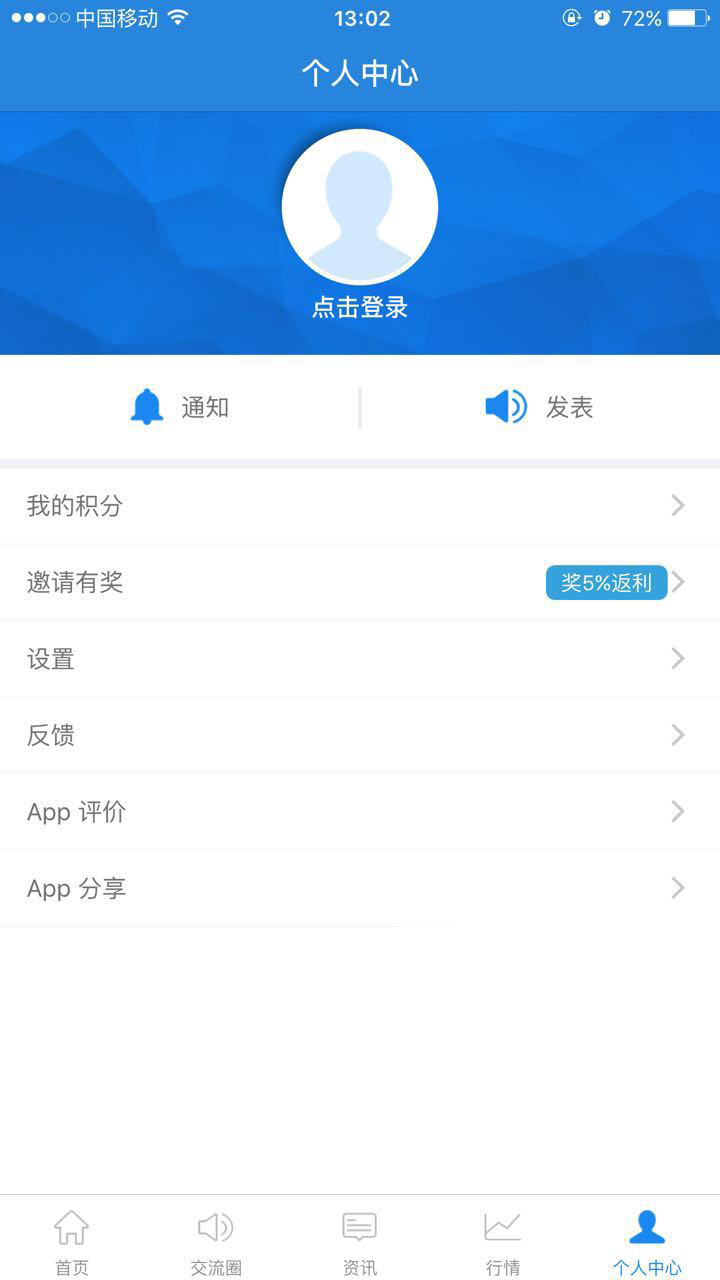720x1280 pixels.
Task: Switch to the 首页 tab
Action: click(x=72, y=1240)
